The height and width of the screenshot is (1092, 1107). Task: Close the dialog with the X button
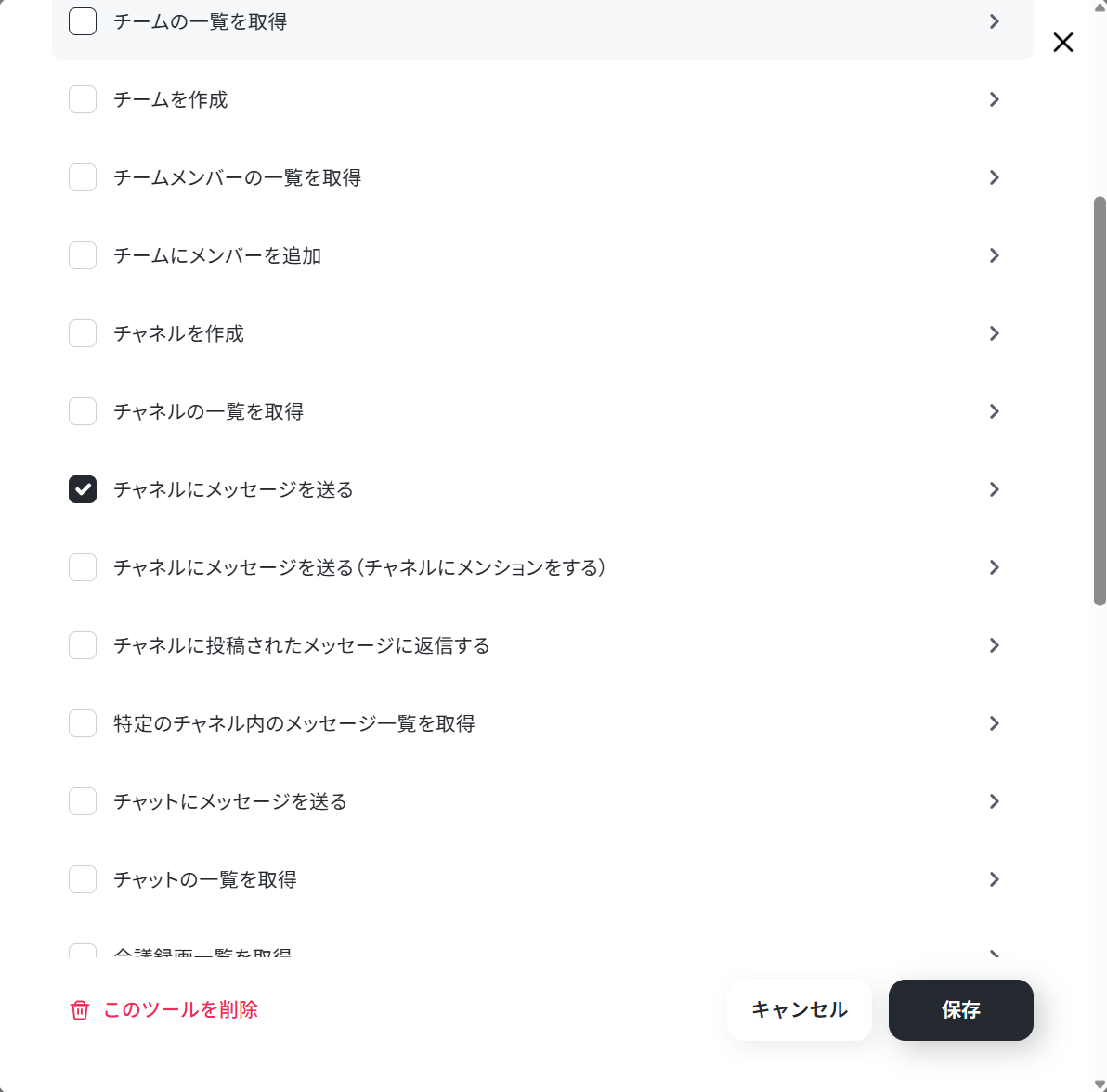pos(1062,43)
